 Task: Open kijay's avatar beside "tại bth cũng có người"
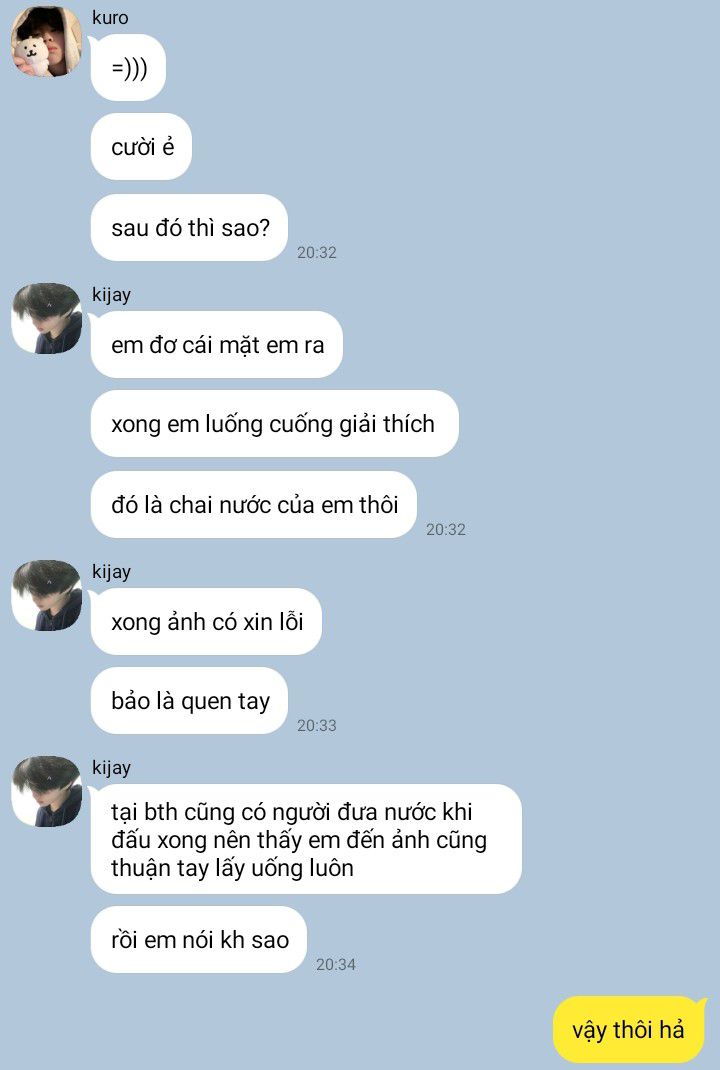pos(46,791)
